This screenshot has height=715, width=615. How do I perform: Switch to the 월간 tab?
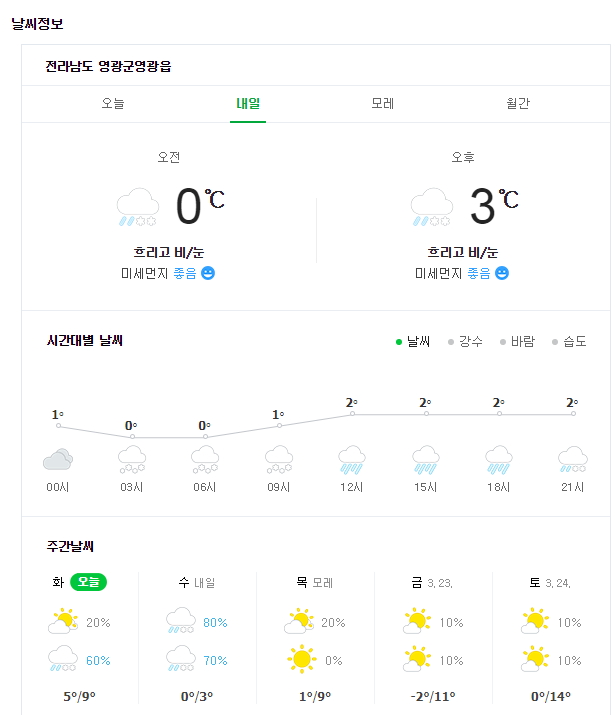coord(518,103)
